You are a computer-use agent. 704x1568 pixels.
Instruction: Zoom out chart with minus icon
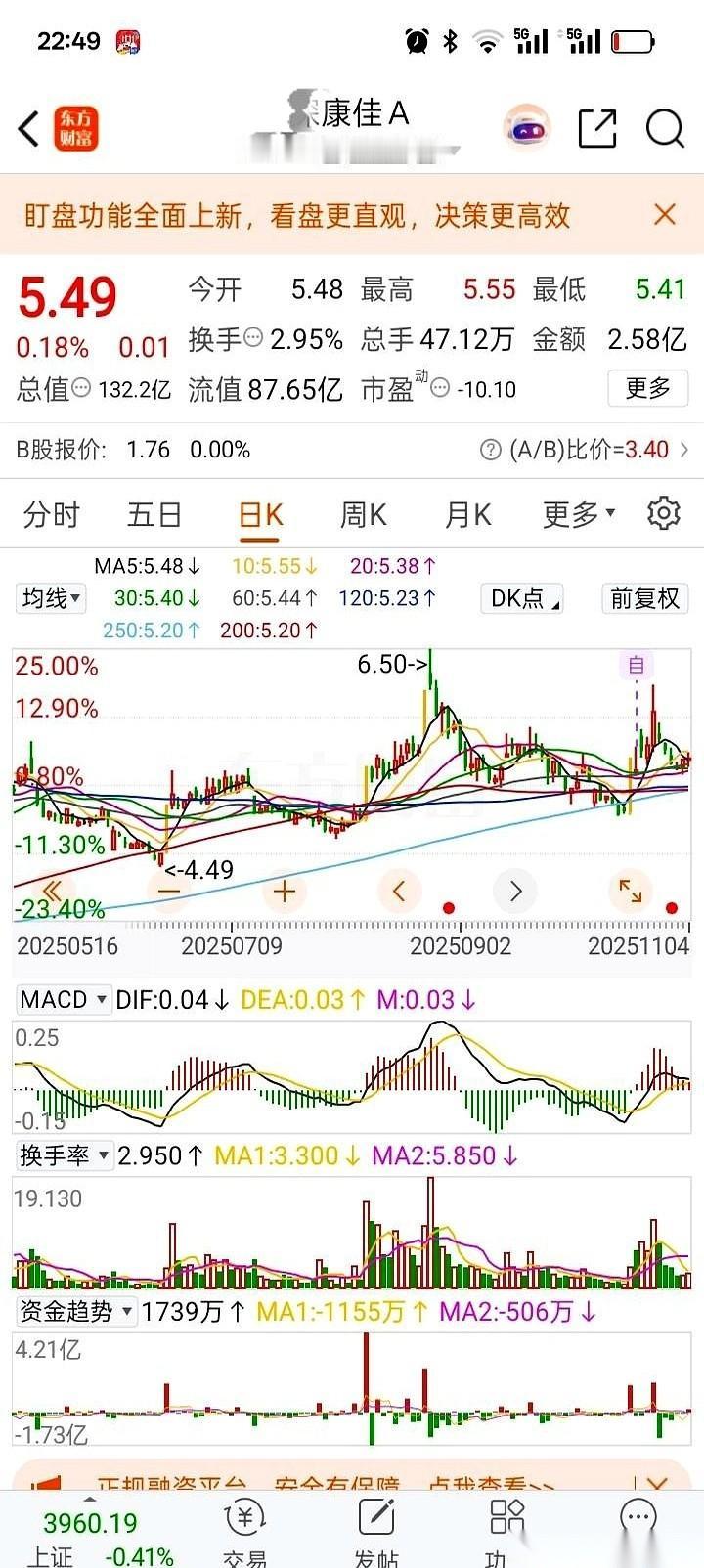click(168, 891)
